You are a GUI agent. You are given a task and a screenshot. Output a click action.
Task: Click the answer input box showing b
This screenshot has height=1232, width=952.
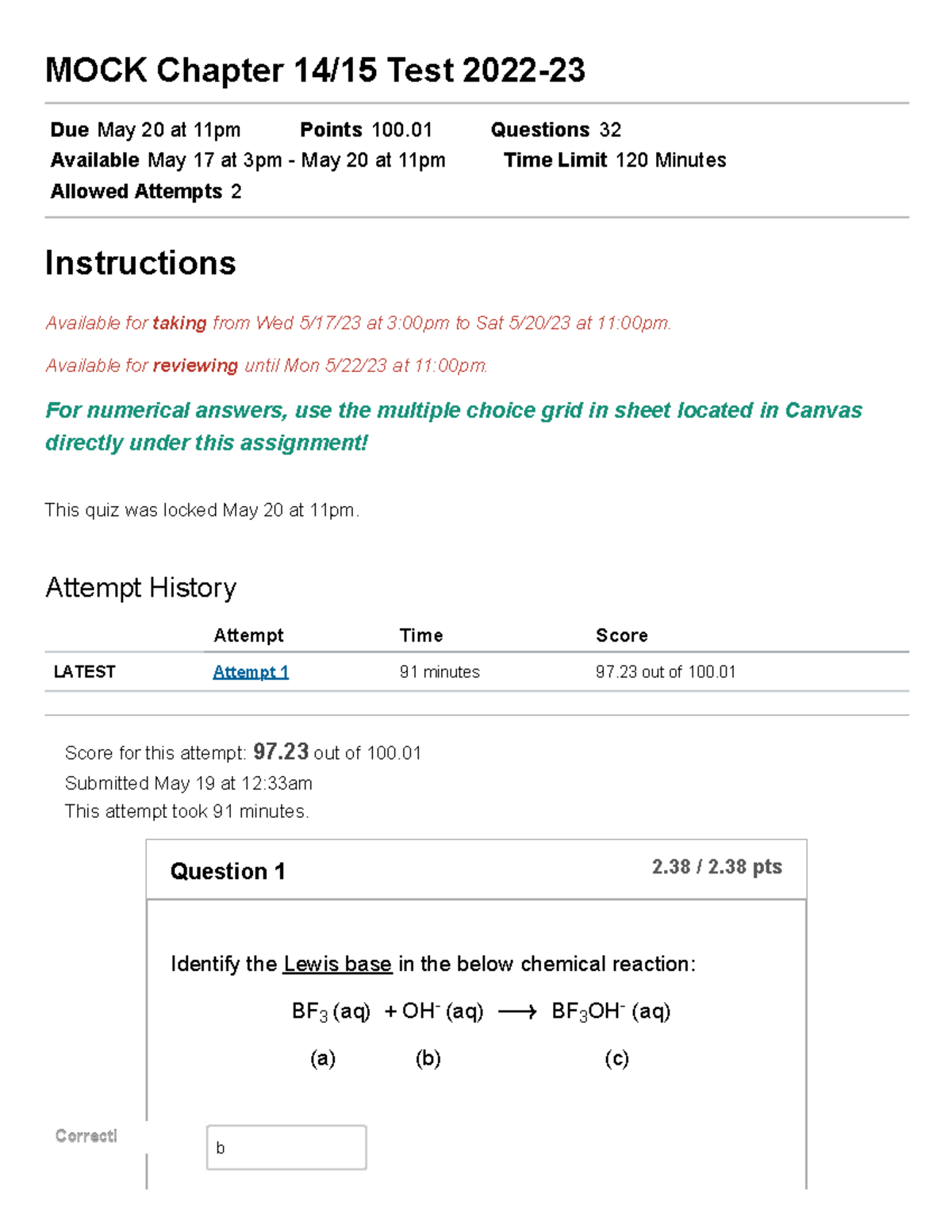click(x=286, y=1147)
